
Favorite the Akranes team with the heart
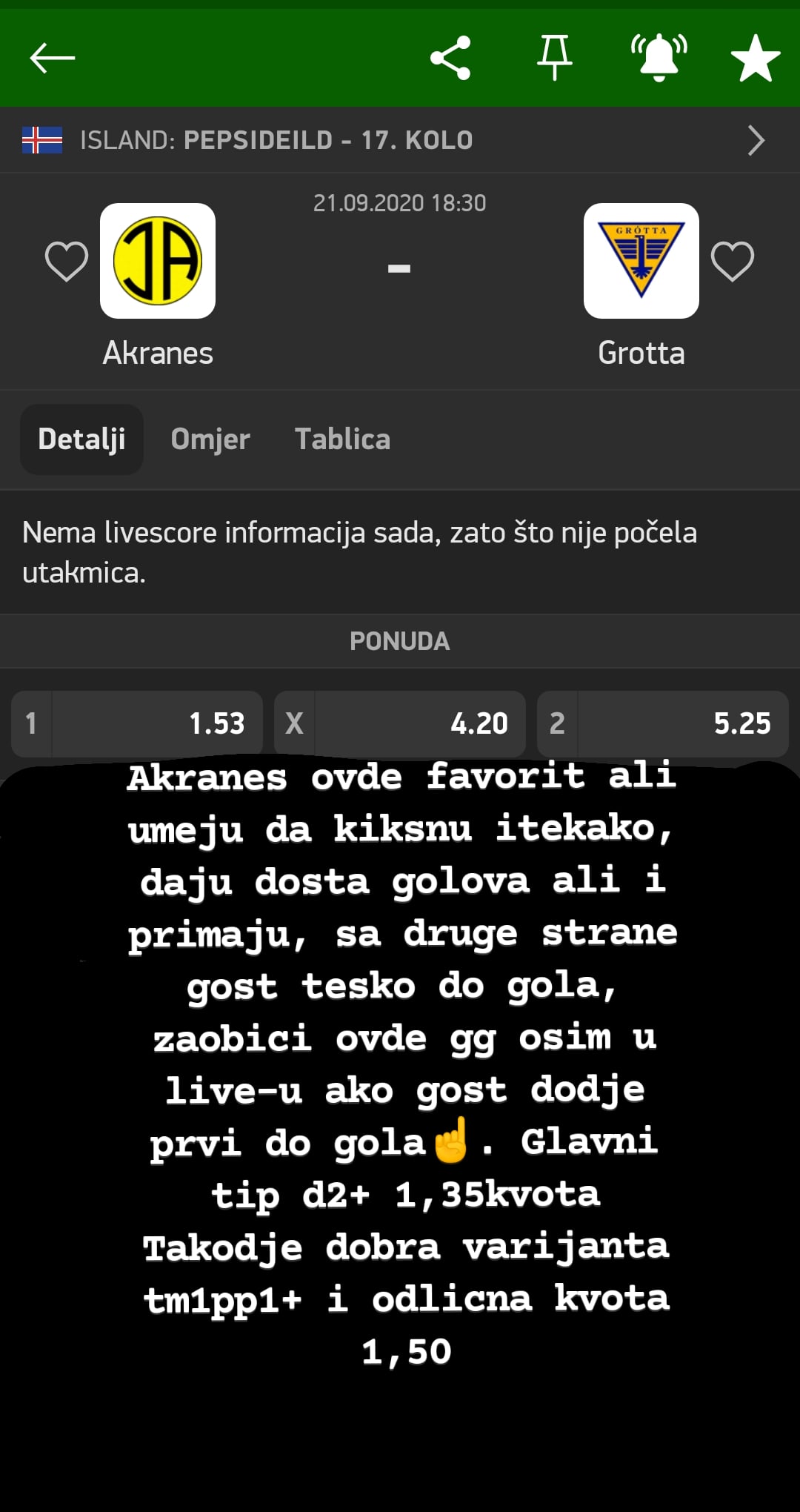pyautogui.click(x=66, y=262)
